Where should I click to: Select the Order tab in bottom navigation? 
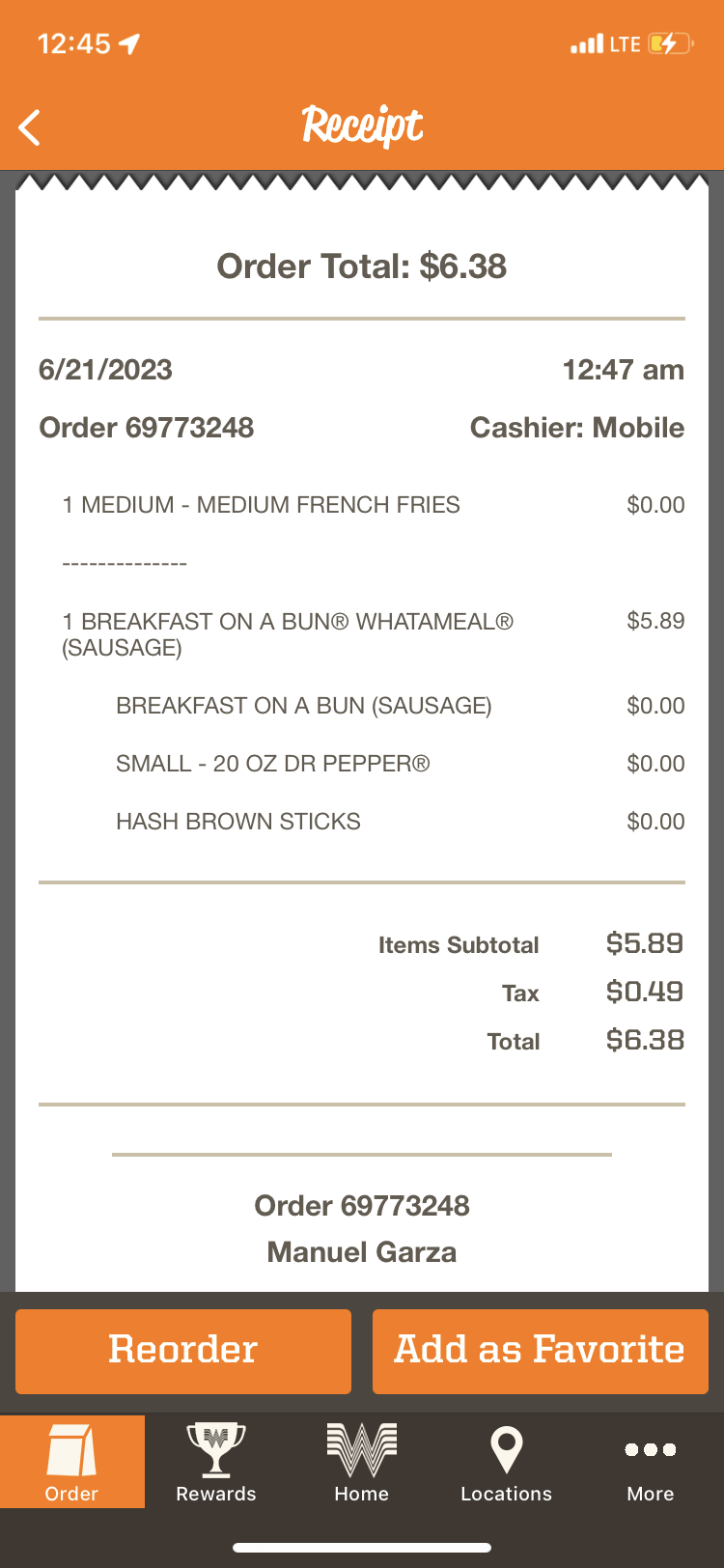[71, 1461]
